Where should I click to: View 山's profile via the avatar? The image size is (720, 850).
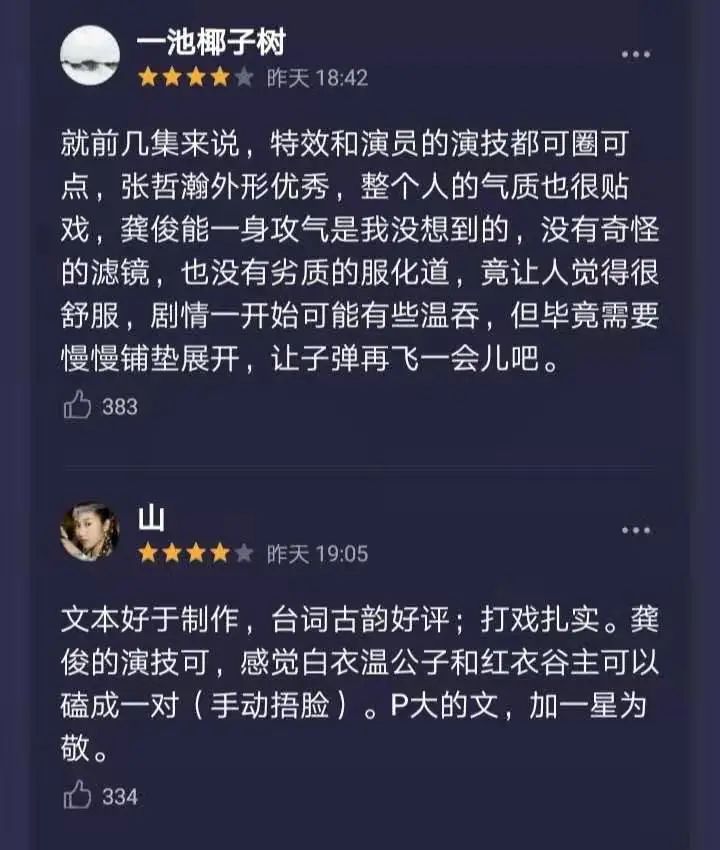coord(90,531)
